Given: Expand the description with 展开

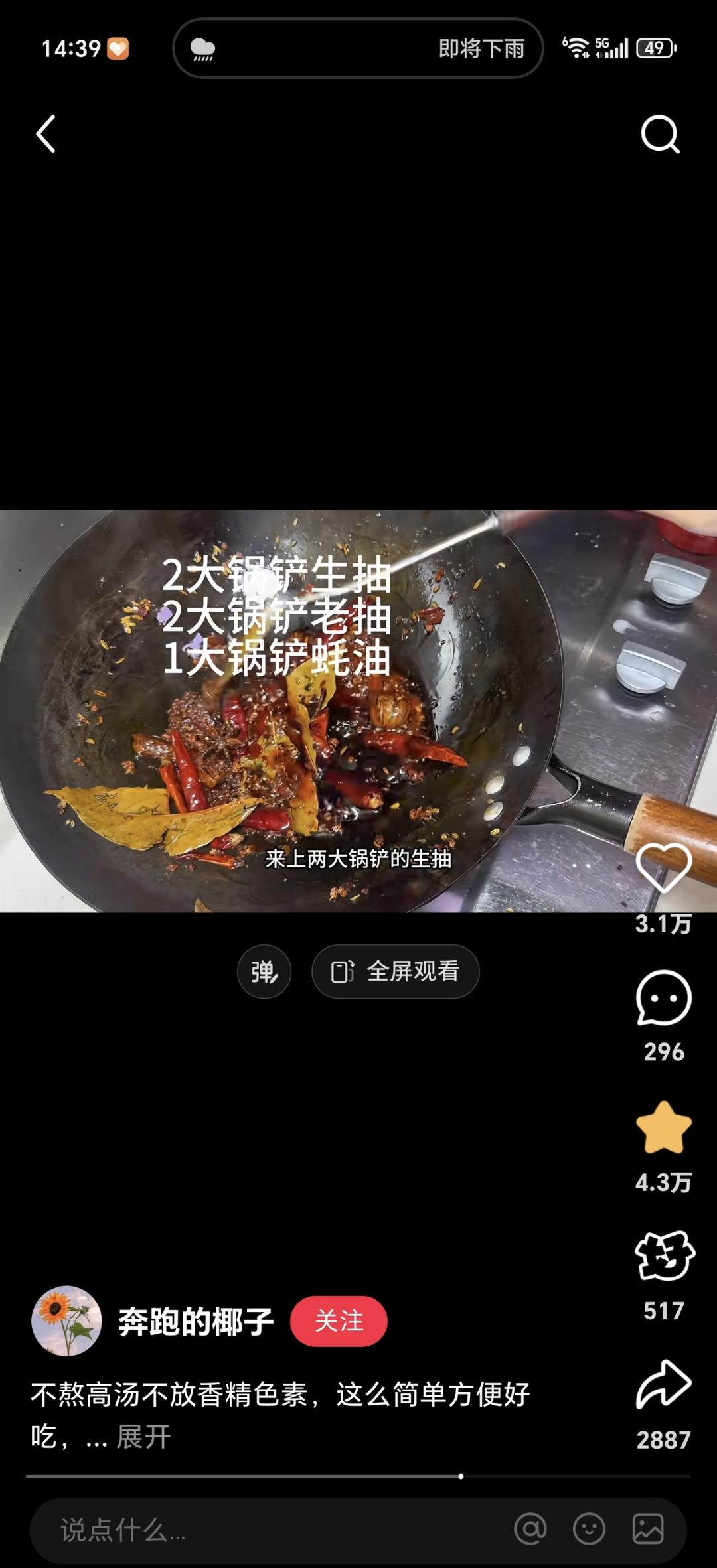Looking at the screenshot, I should click(143, 1437).
